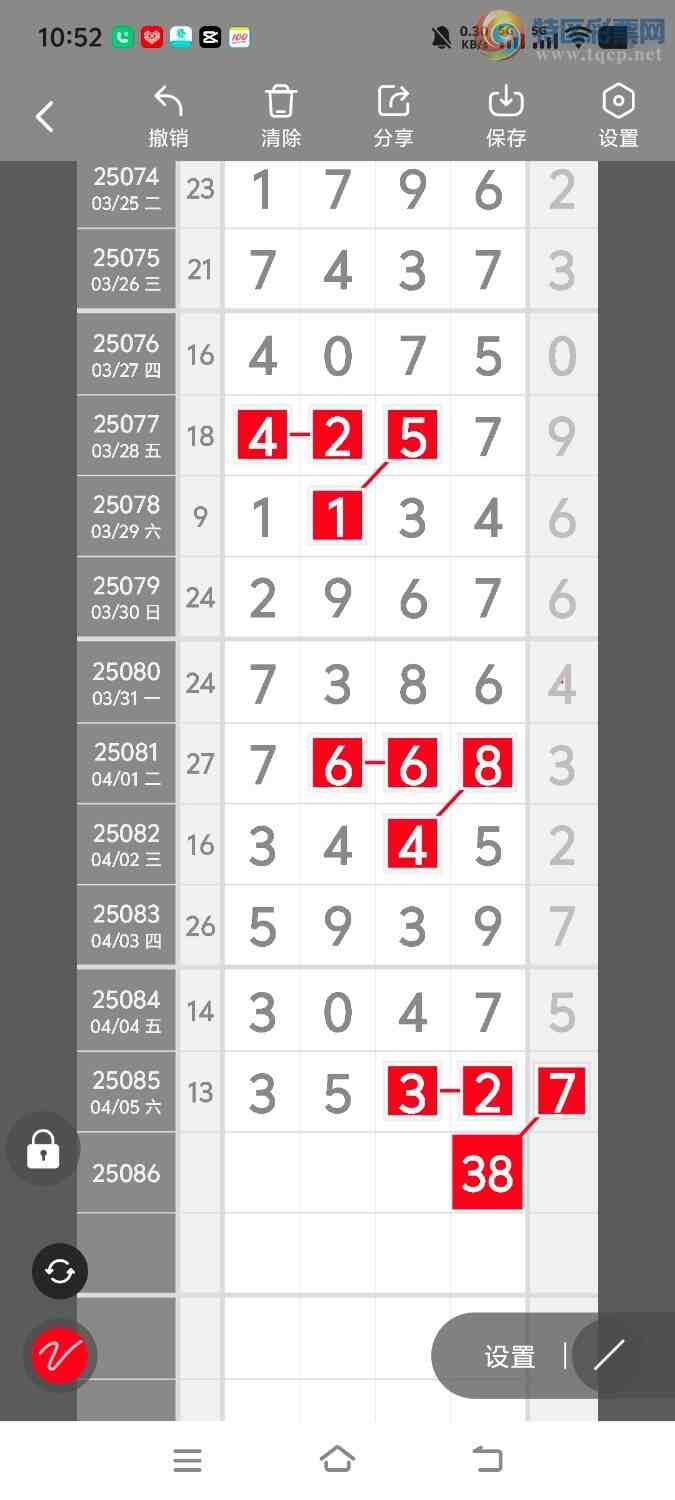The height and width of the screenshot is (1500, 675).
Task: Open 设置 in the floating pill
Action: [509, 1356]
